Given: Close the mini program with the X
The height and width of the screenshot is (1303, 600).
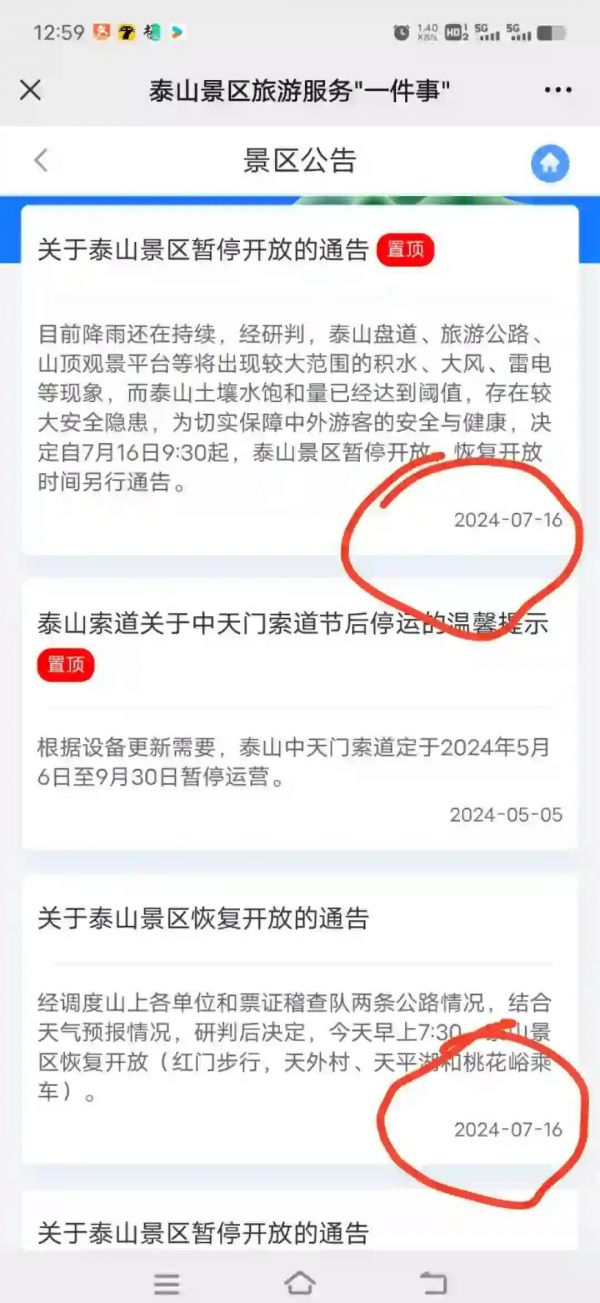Looking at the screenshot, I should tap(31, 90).
